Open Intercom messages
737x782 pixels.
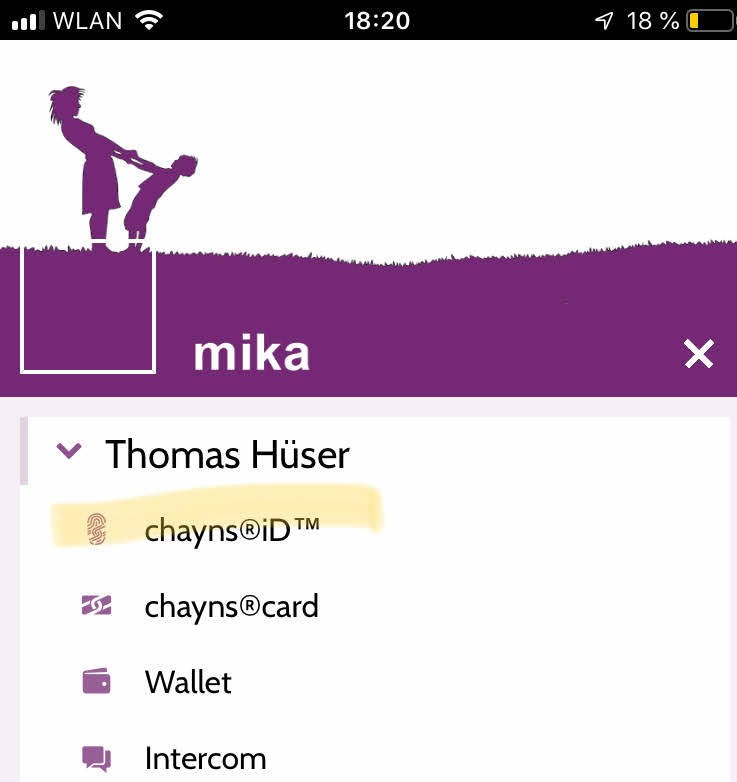coord(205,758)
